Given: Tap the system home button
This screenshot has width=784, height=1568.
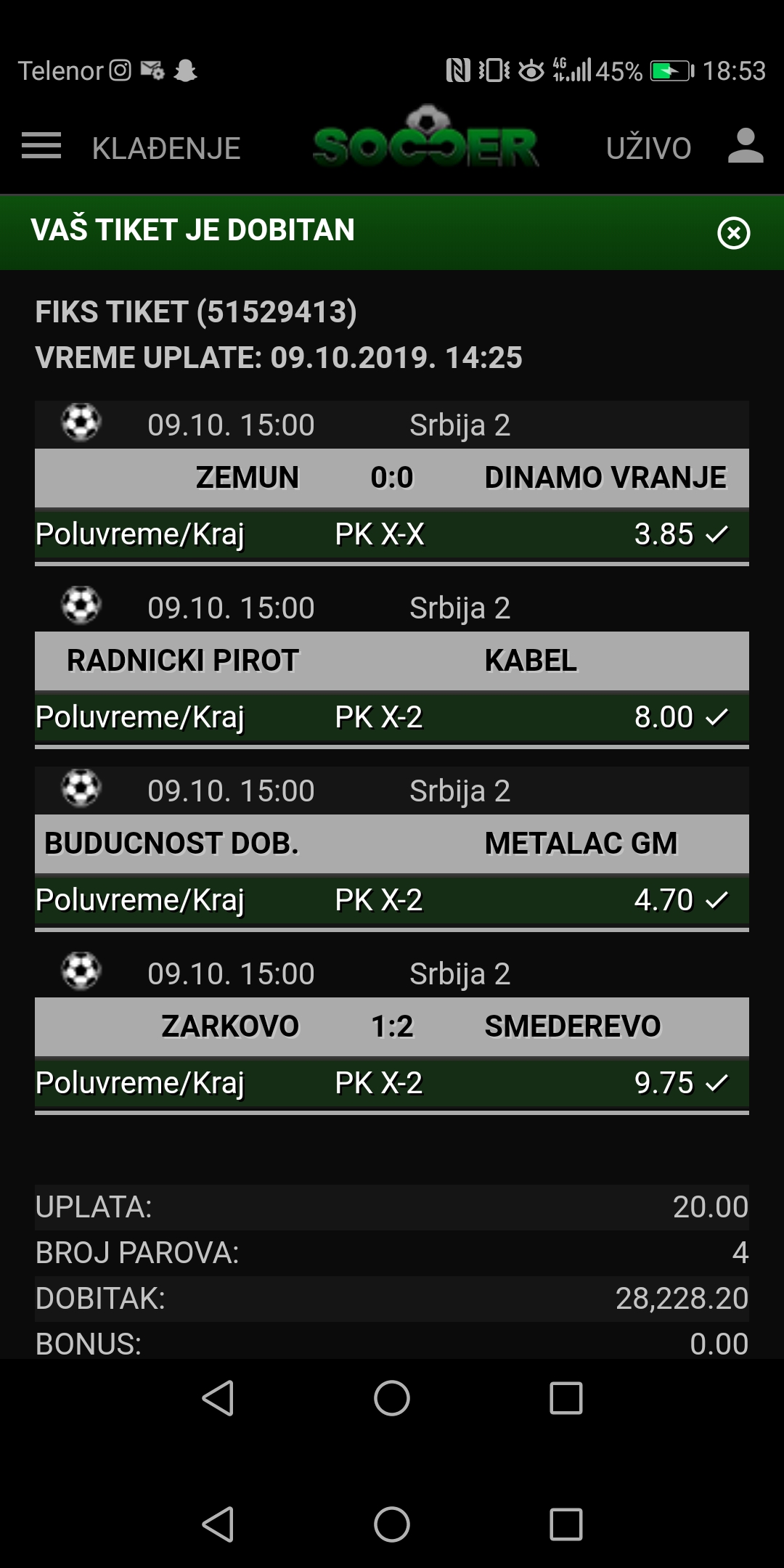Looking at the screenshot, I should [392, 1524].
